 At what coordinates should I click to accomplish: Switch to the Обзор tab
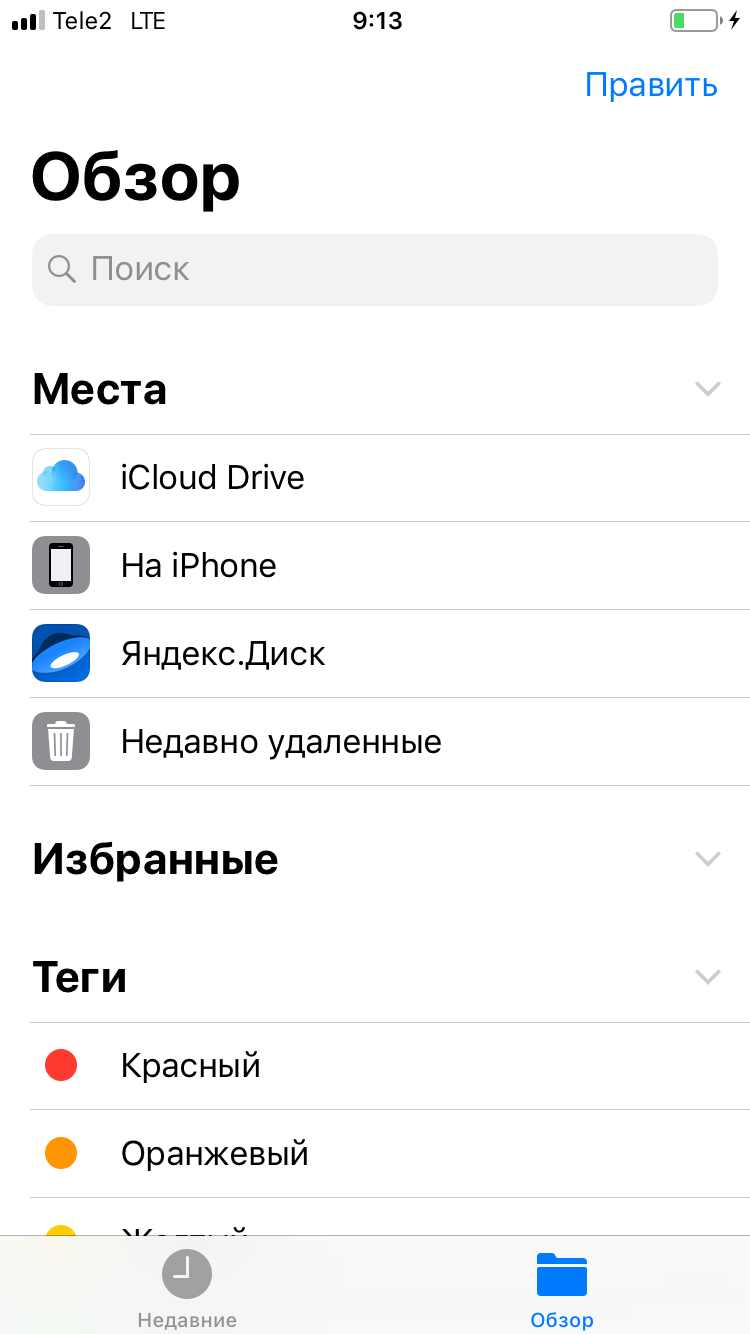(x=562, y=1289)
